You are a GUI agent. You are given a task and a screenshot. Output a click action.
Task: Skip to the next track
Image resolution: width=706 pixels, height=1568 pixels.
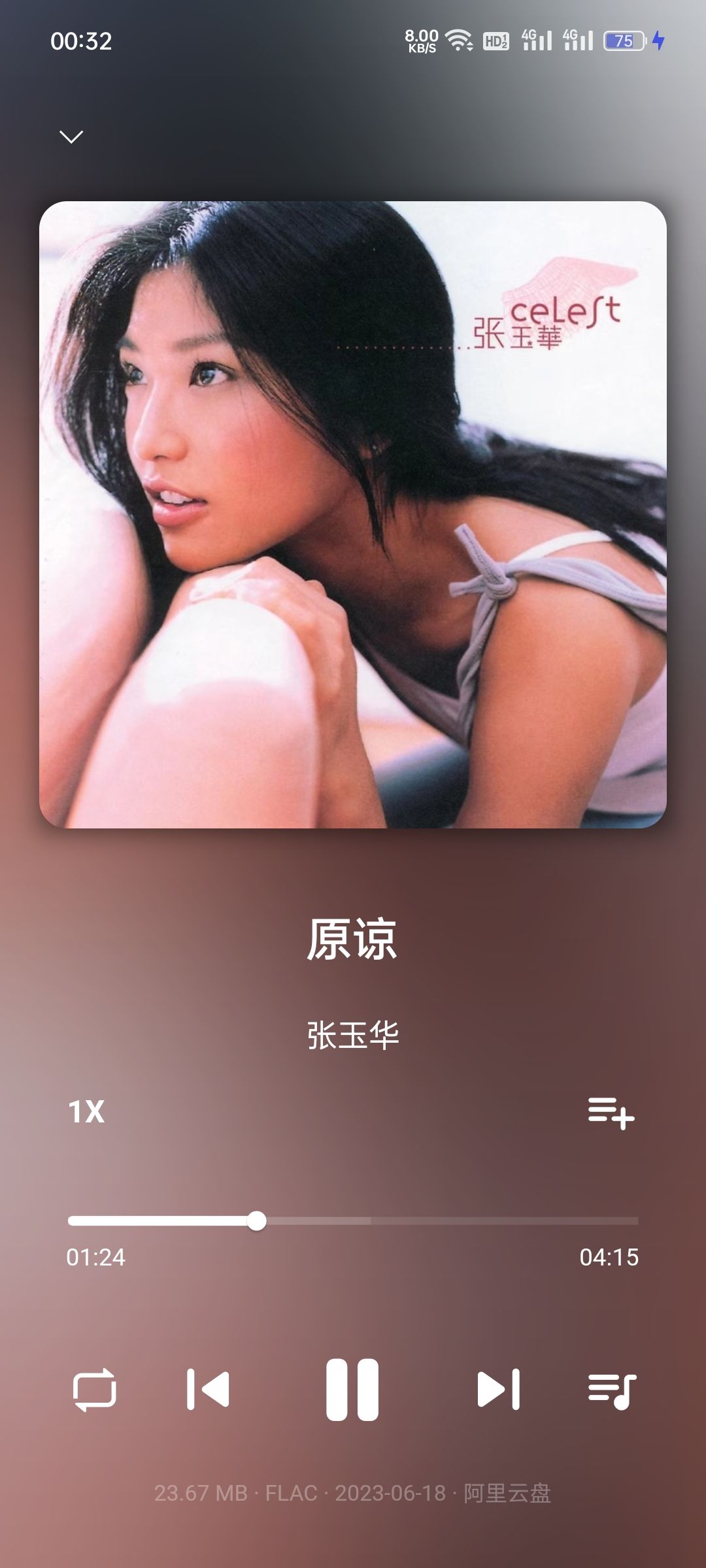coord(498,1390)
